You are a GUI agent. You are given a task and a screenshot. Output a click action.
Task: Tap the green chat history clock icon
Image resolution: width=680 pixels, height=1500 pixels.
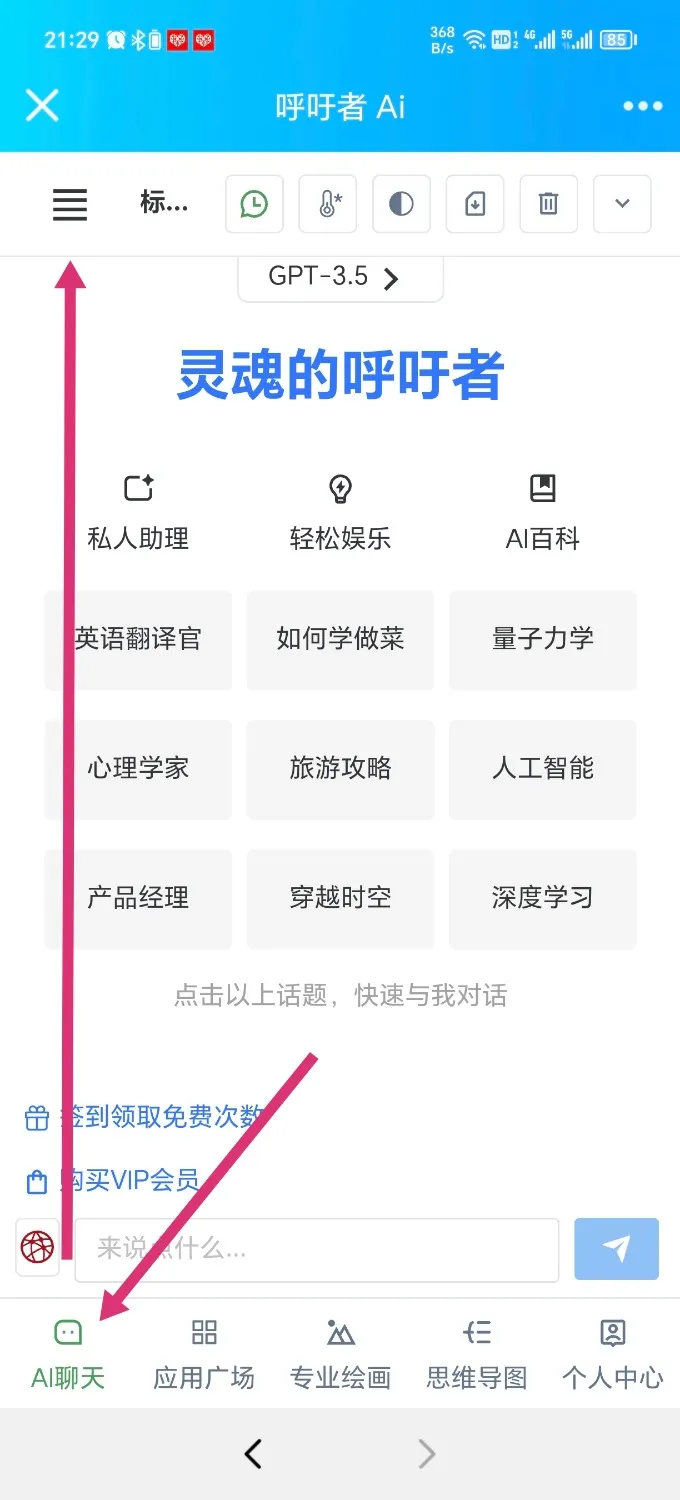click(254, 204)
